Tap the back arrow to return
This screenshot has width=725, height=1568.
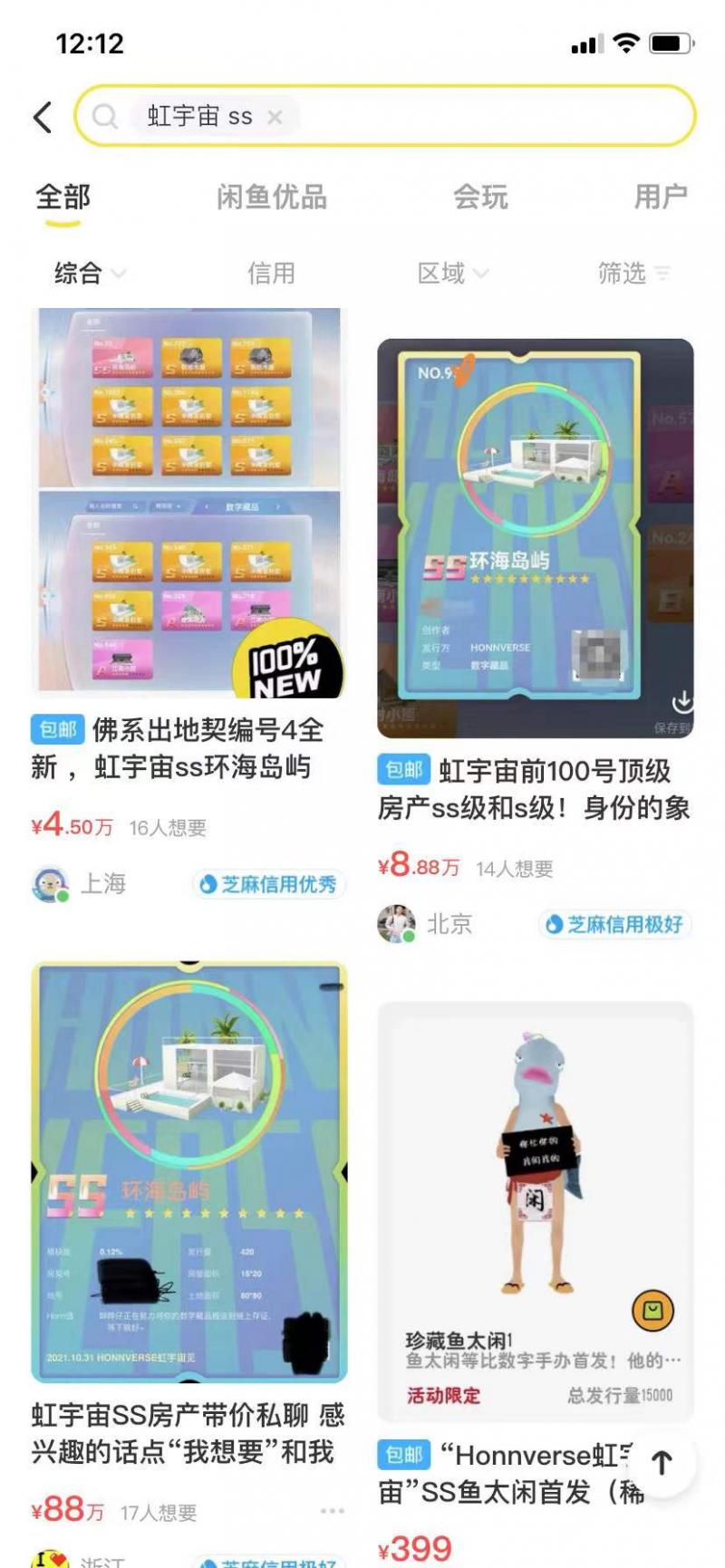pyautogui.click(x=41, y=117)
